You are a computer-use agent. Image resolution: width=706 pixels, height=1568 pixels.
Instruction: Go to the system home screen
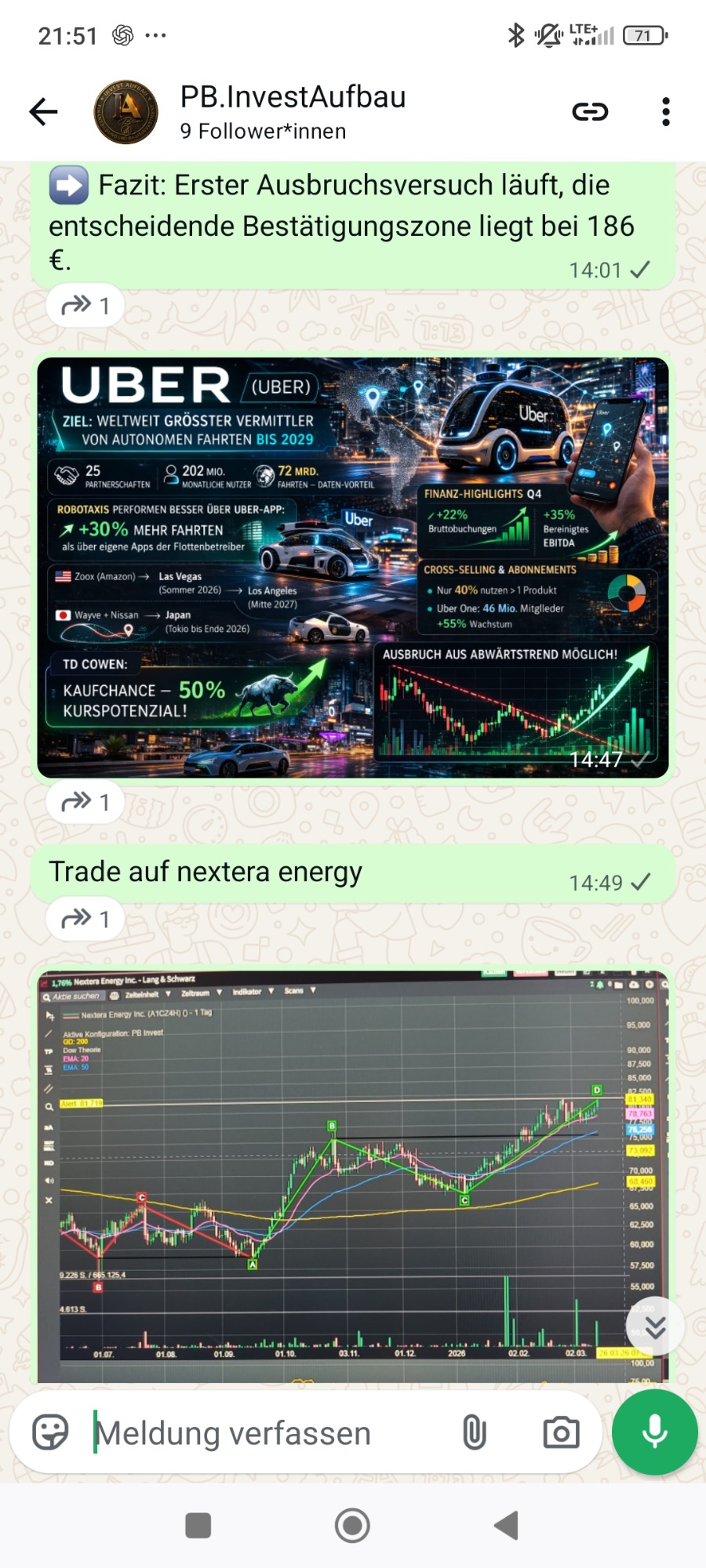352,1526
